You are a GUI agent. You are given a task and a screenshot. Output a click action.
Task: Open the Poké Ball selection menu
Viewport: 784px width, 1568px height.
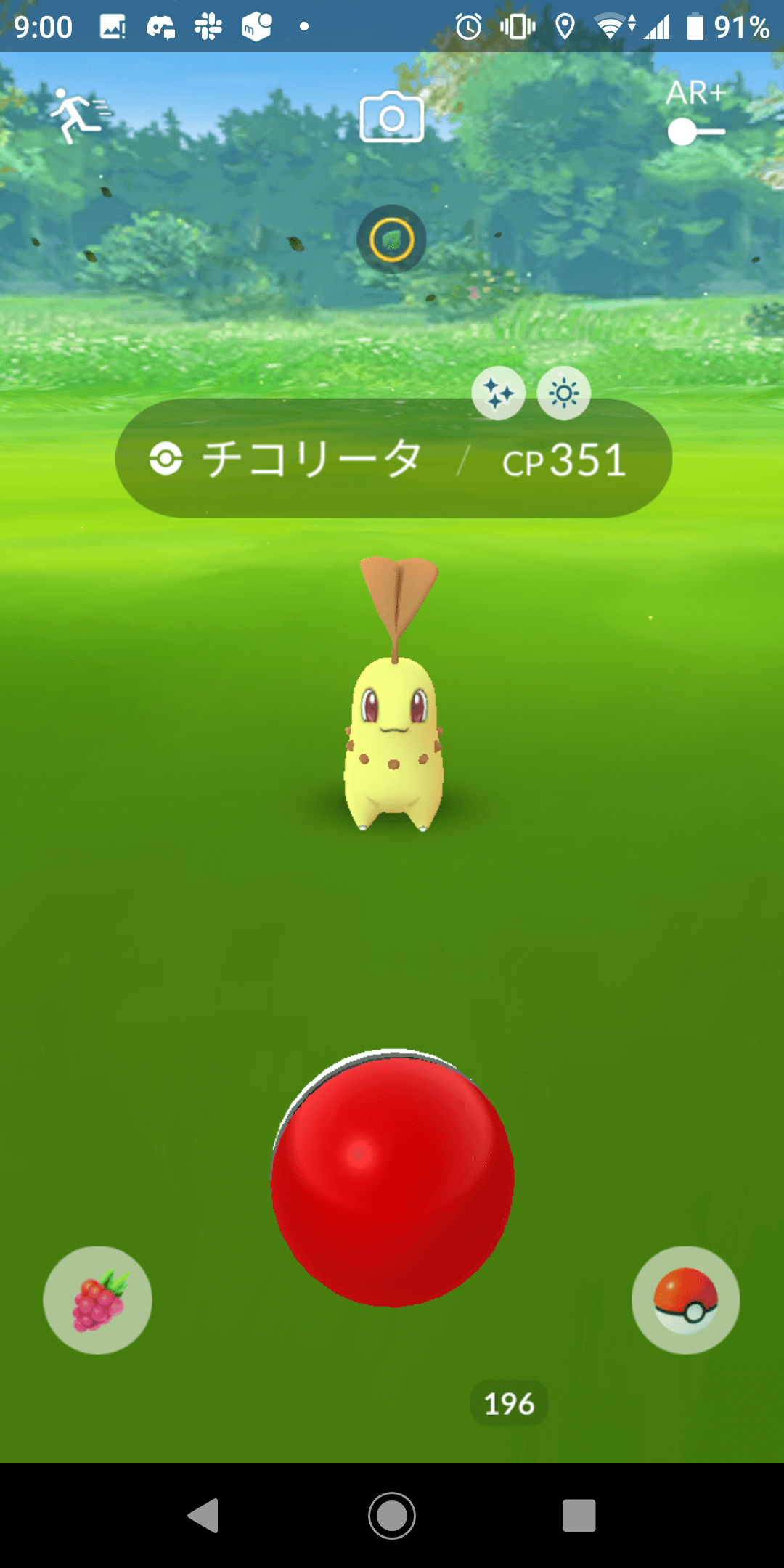point(685,1299)
